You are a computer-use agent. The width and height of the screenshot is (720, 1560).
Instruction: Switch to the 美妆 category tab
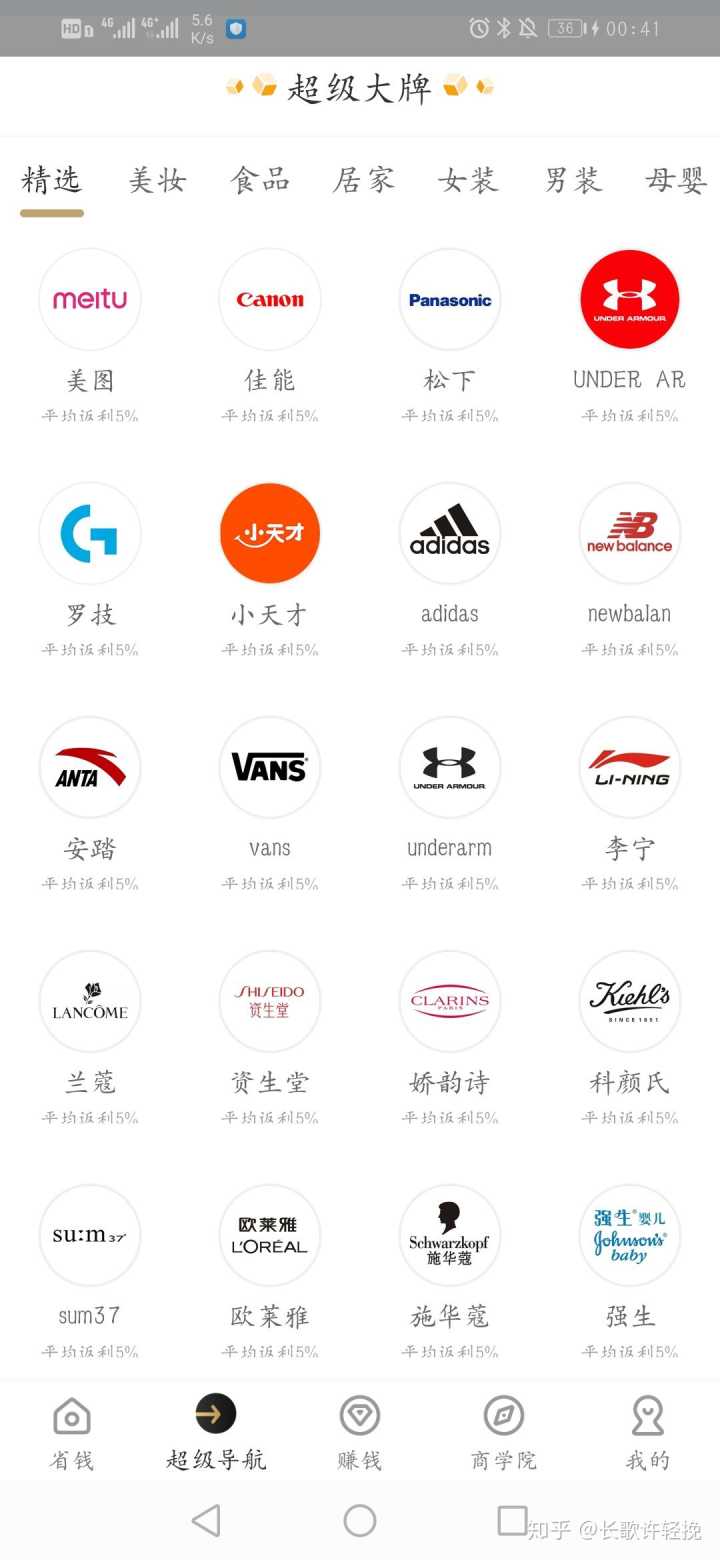pos(157,181)
